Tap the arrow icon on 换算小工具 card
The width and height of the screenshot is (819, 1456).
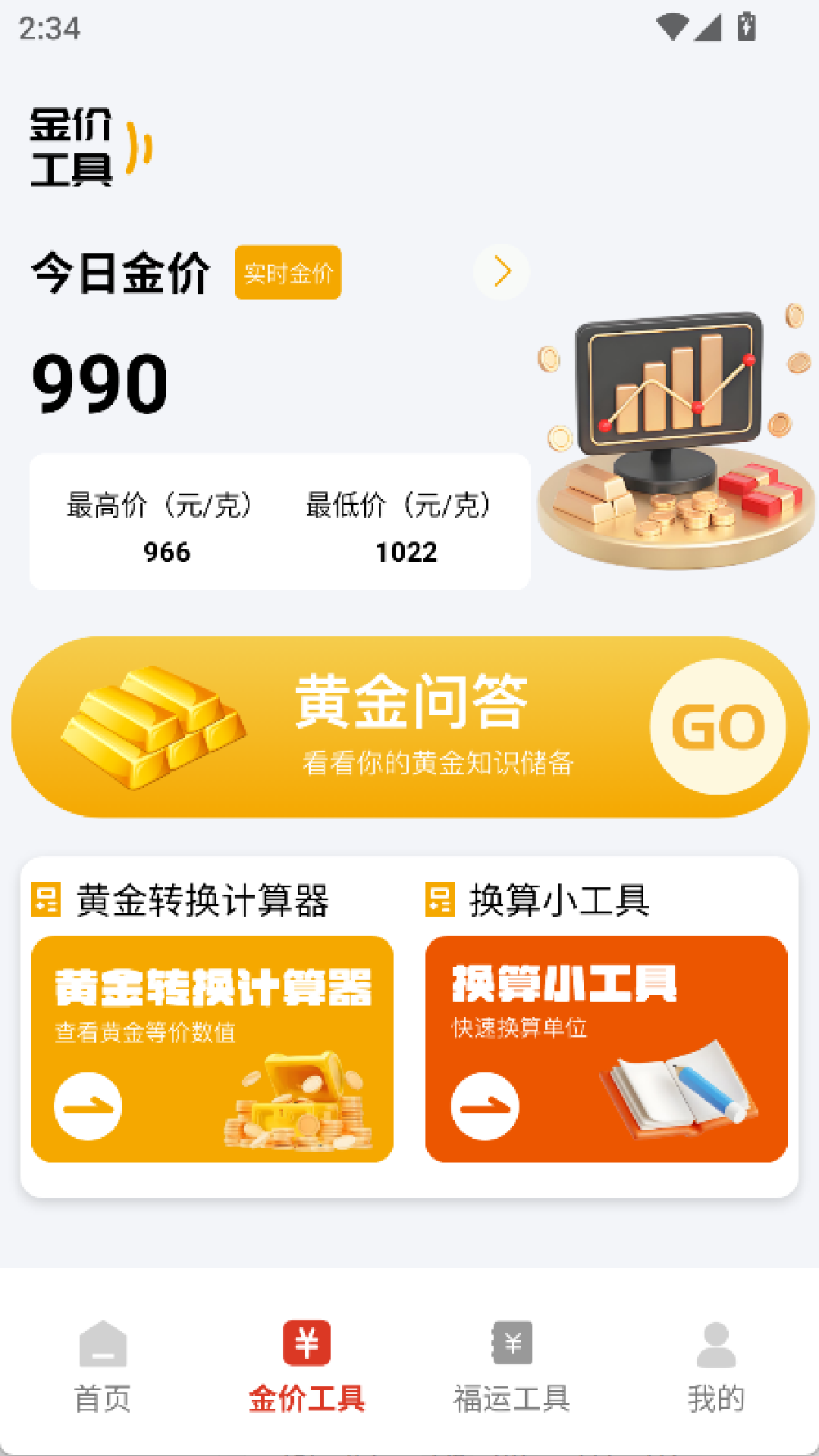[485, 1106]
